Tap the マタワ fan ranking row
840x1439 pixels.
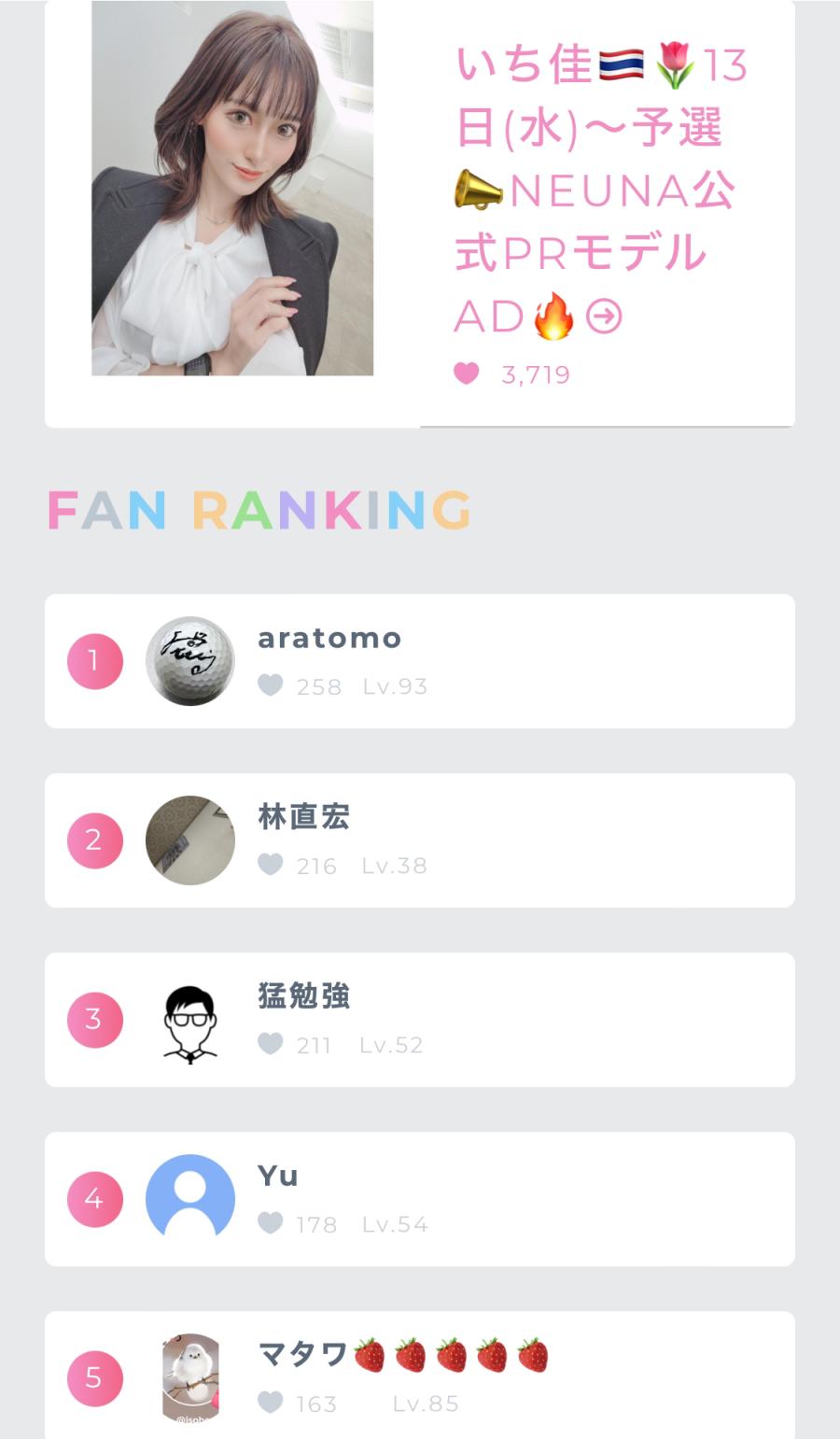pos(420,1376)
